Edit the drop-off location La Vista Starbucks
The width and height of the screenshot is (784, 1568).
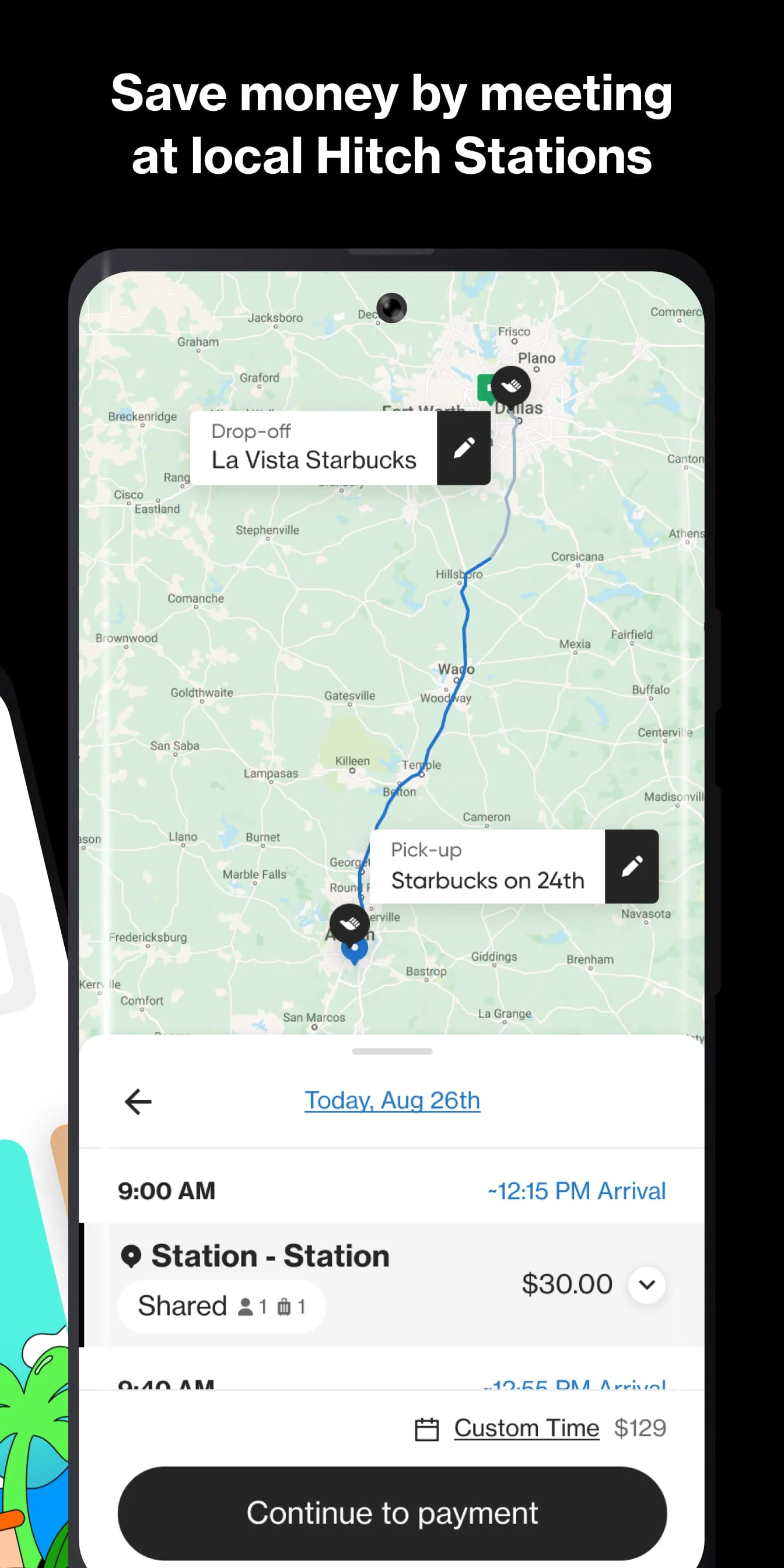coord(464,446)
